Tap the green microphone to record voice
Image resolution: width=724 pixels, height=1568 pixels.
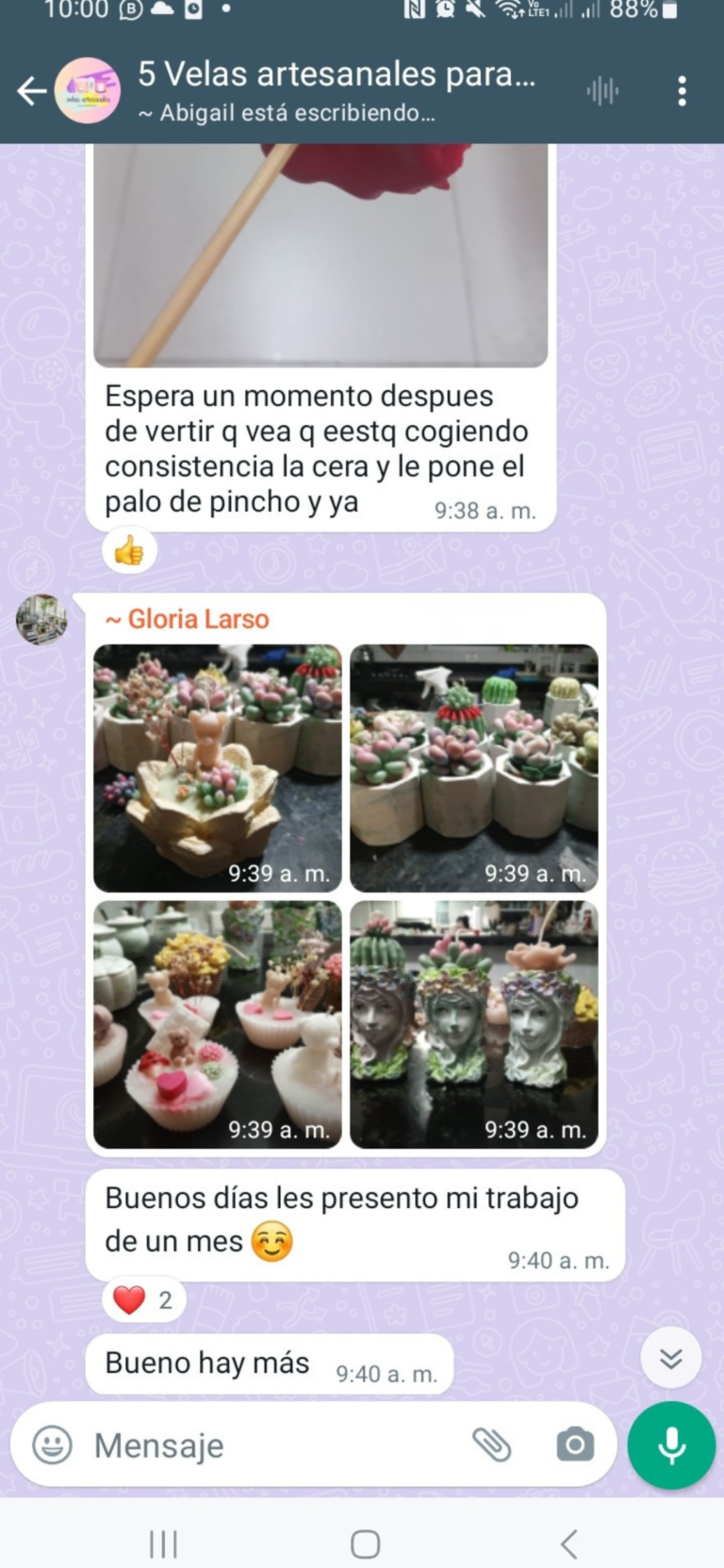click(x=670, y=1445)
